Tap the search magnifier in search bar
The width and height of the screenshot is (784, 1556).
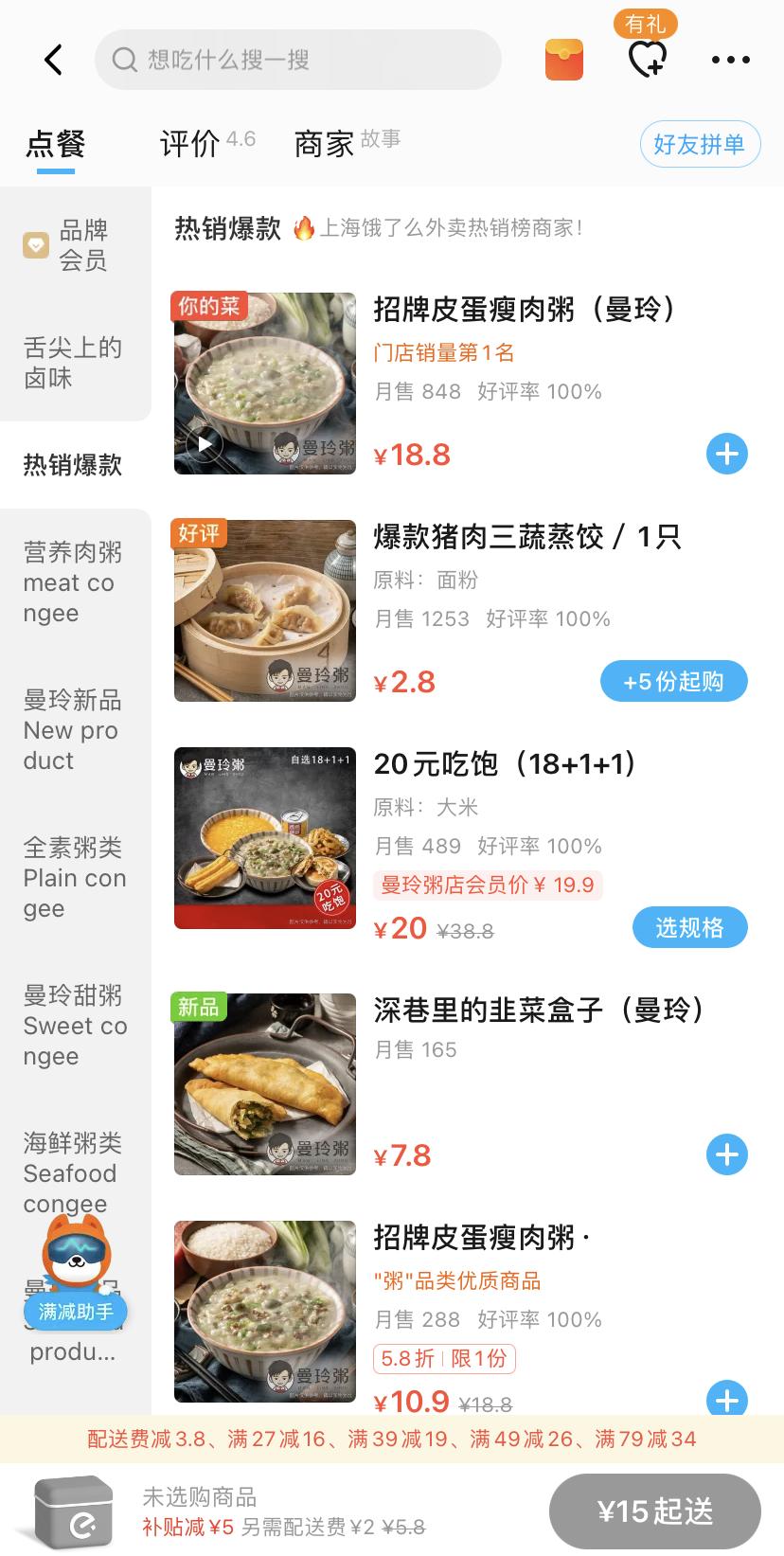(125, 59)
